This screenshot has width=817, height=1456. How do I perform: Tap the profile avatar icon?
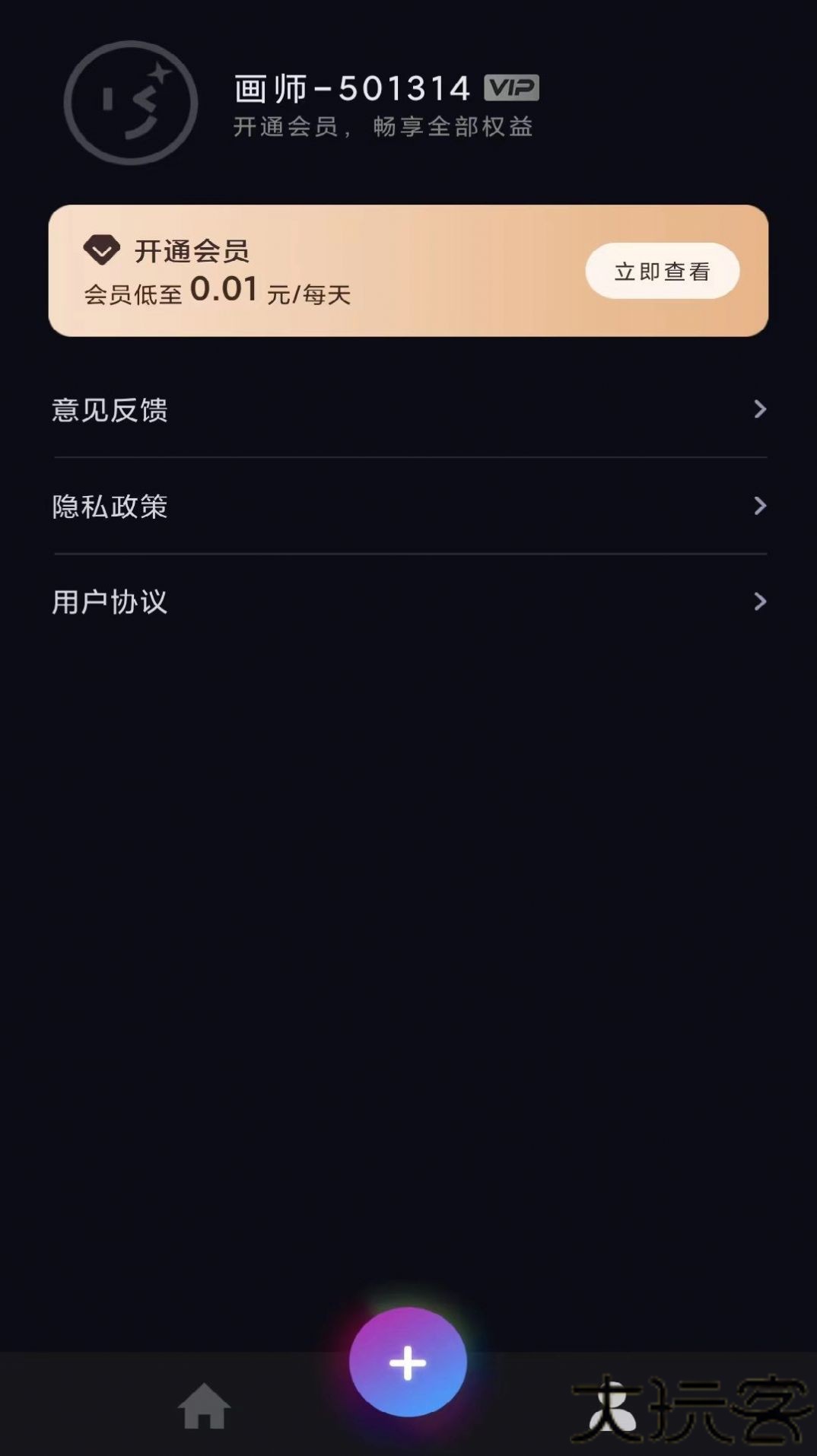(x=131, y=104)
